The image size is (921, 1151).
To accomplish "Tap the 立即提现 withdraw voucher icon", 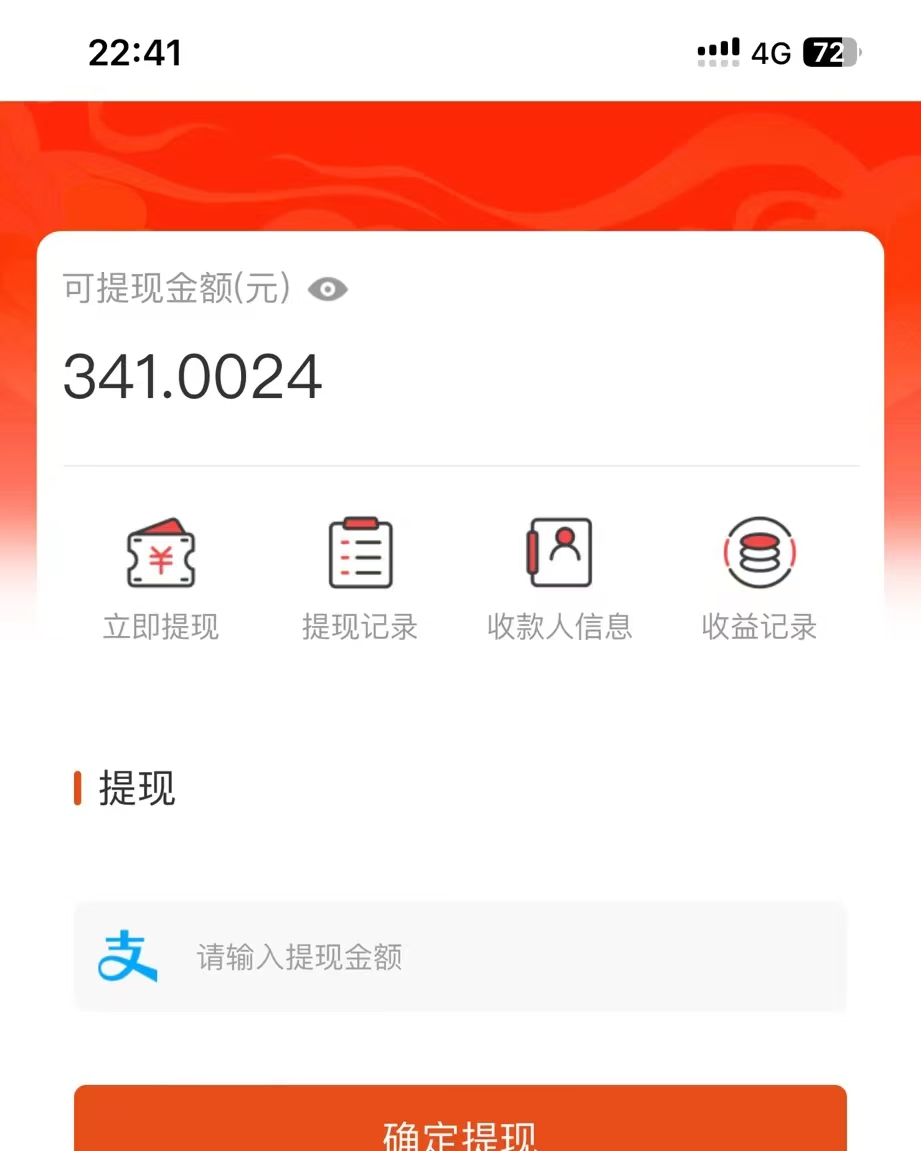I will [x=160, y=552].
